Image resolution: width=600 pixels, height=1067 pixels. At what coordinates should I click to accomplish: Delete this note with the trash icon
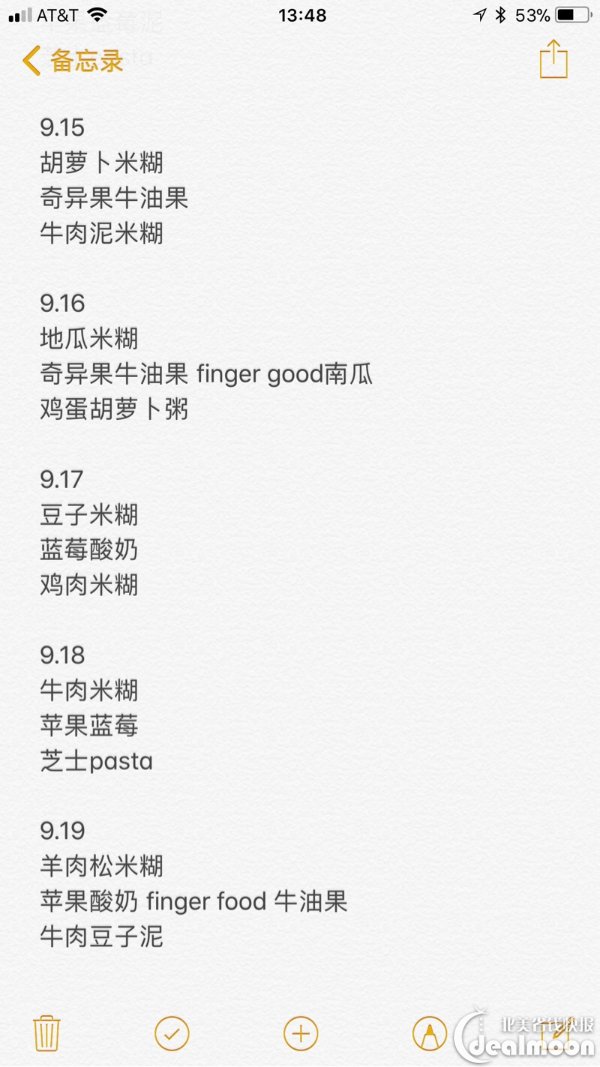click(47, 1033)
